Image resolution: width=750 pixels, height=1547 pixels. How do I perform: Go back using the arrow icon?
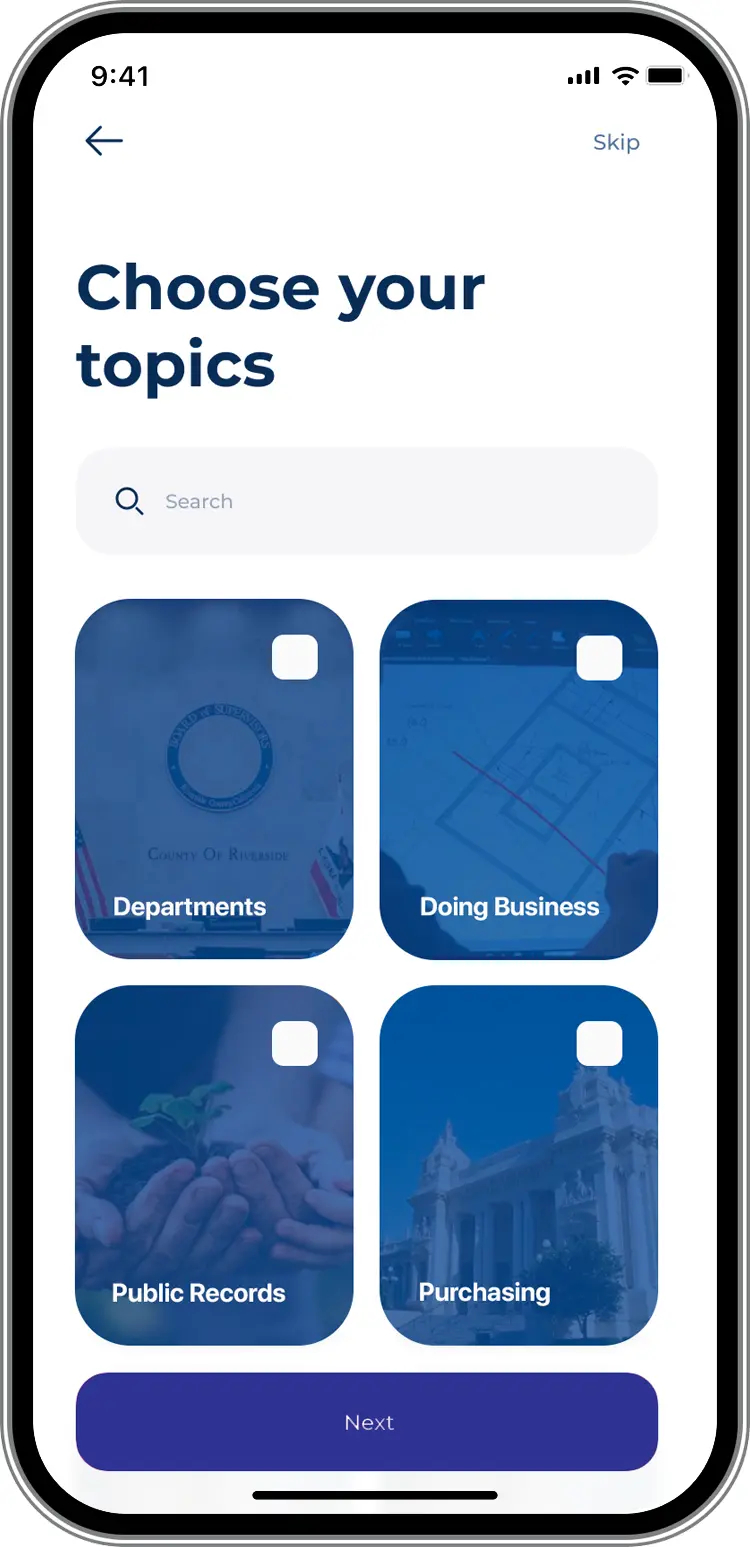tap(104, 141)
